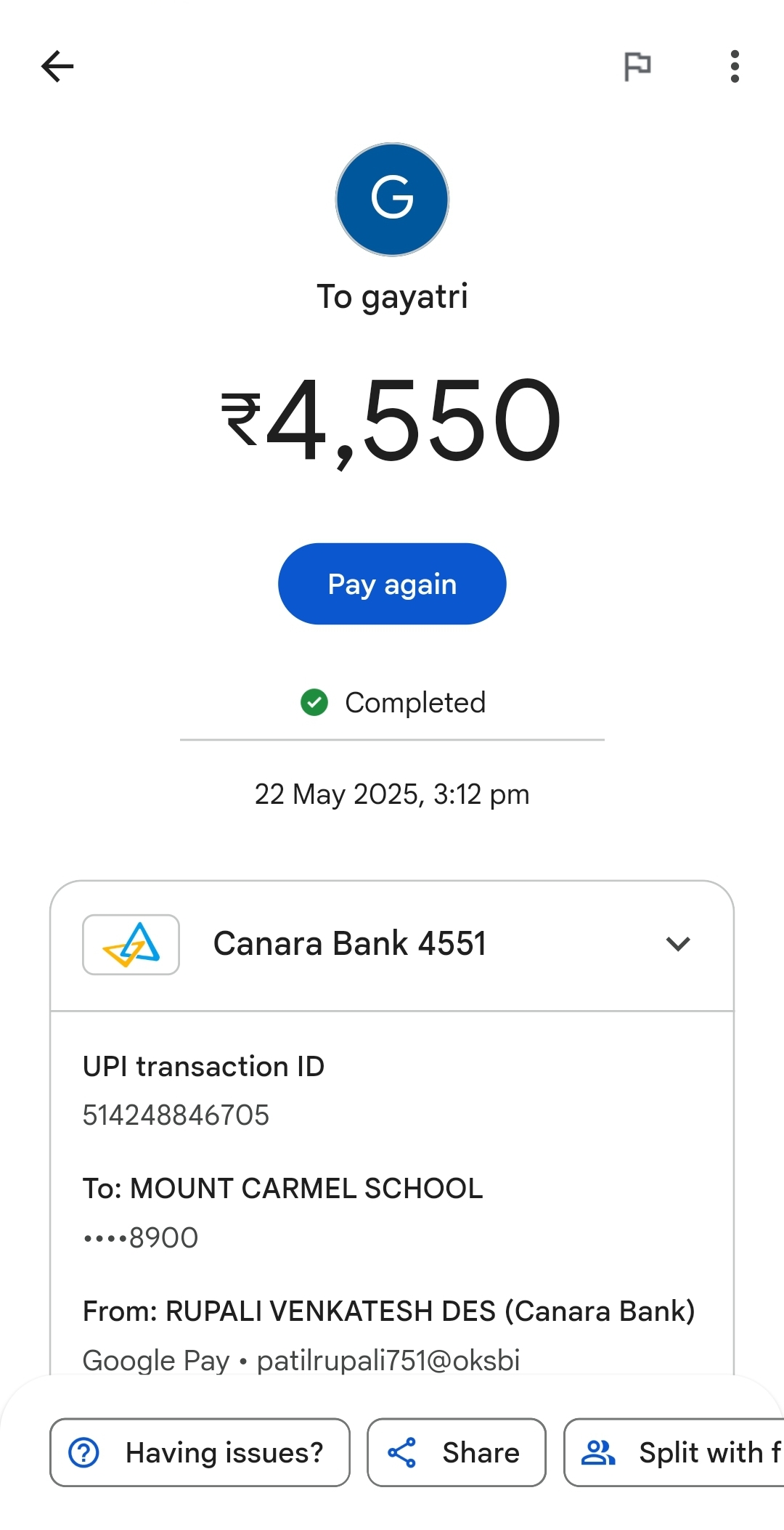Viewport: 784px width, 1530px height.
Task: Open Having issues? help
Action: (x=200, y=1452)
